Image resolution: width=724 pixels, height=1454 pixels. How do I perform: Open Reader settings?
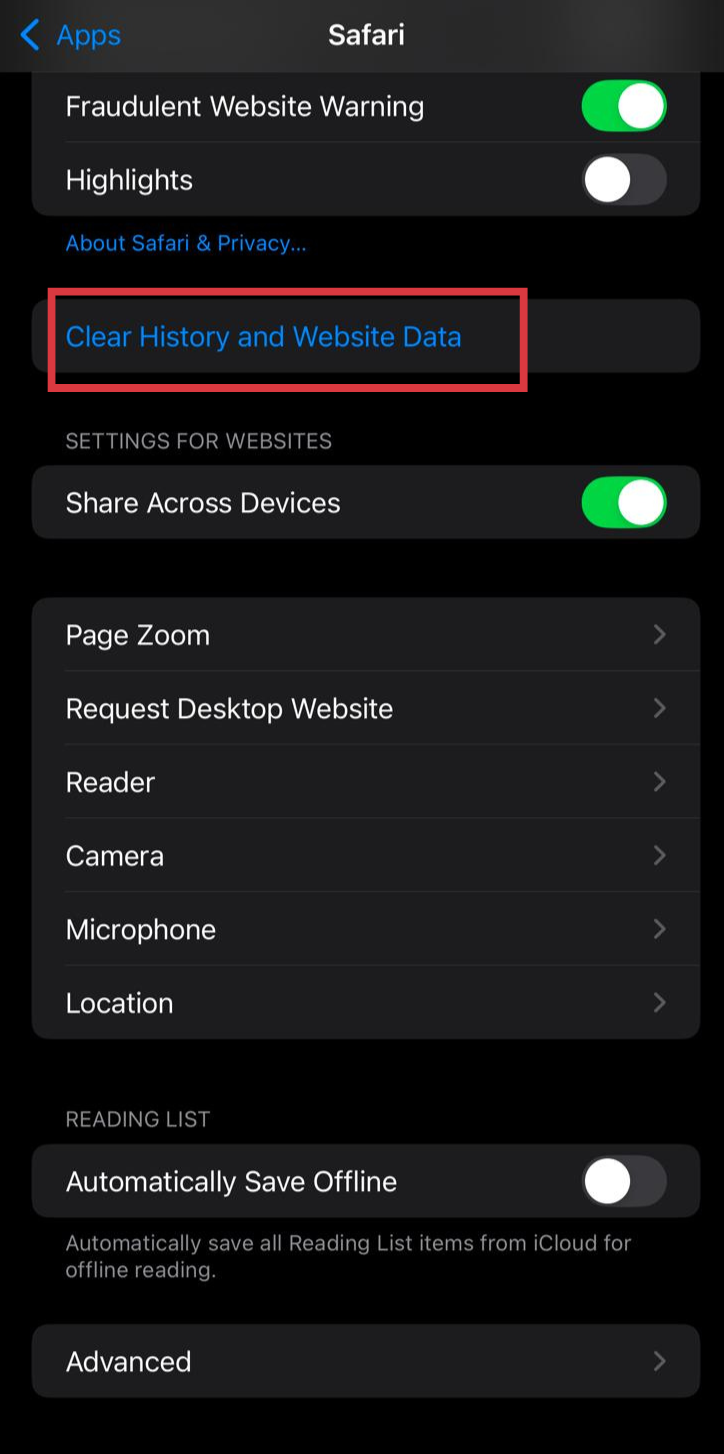pyautogui.click(x=365, y=782)
